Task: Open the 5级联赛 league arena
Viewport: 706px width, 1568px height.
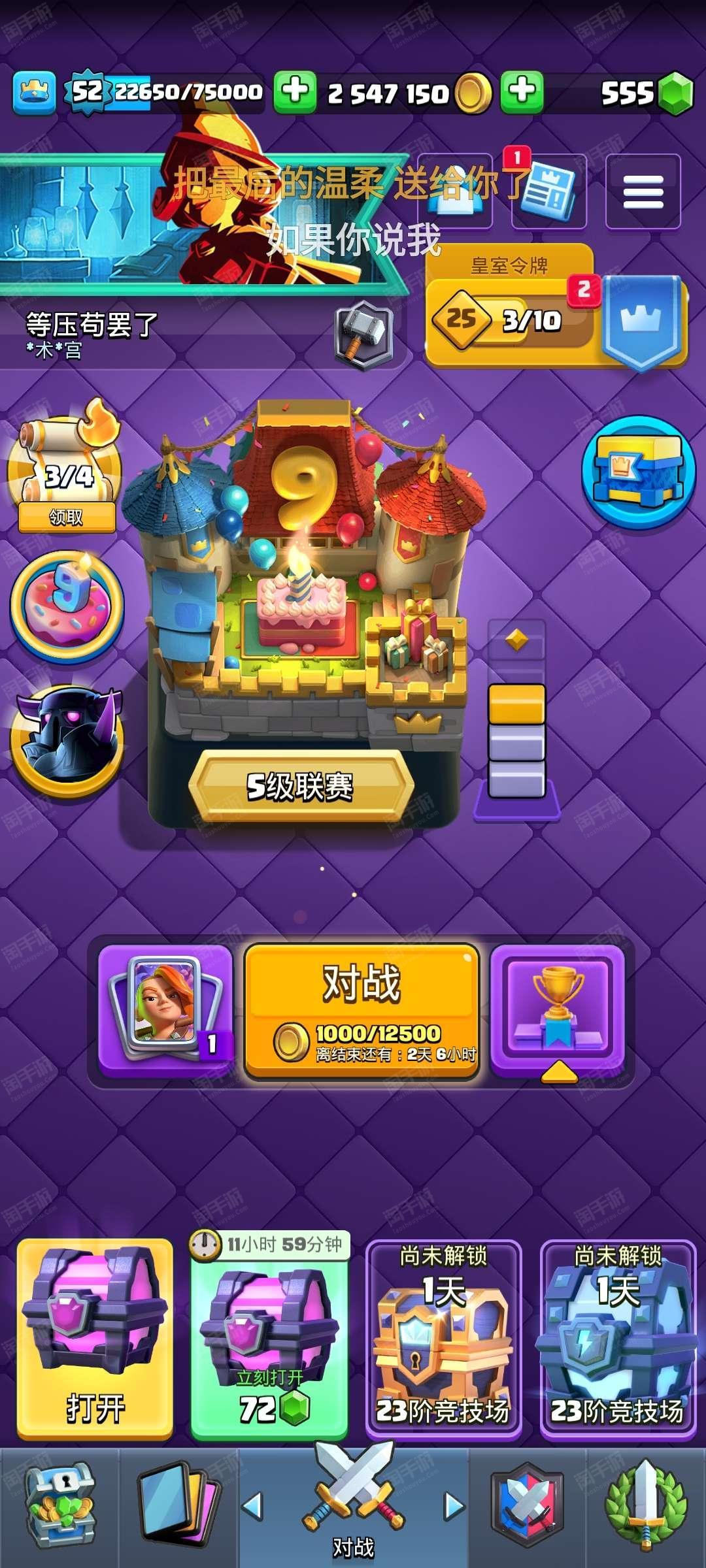Action: [x=301, y=785]
